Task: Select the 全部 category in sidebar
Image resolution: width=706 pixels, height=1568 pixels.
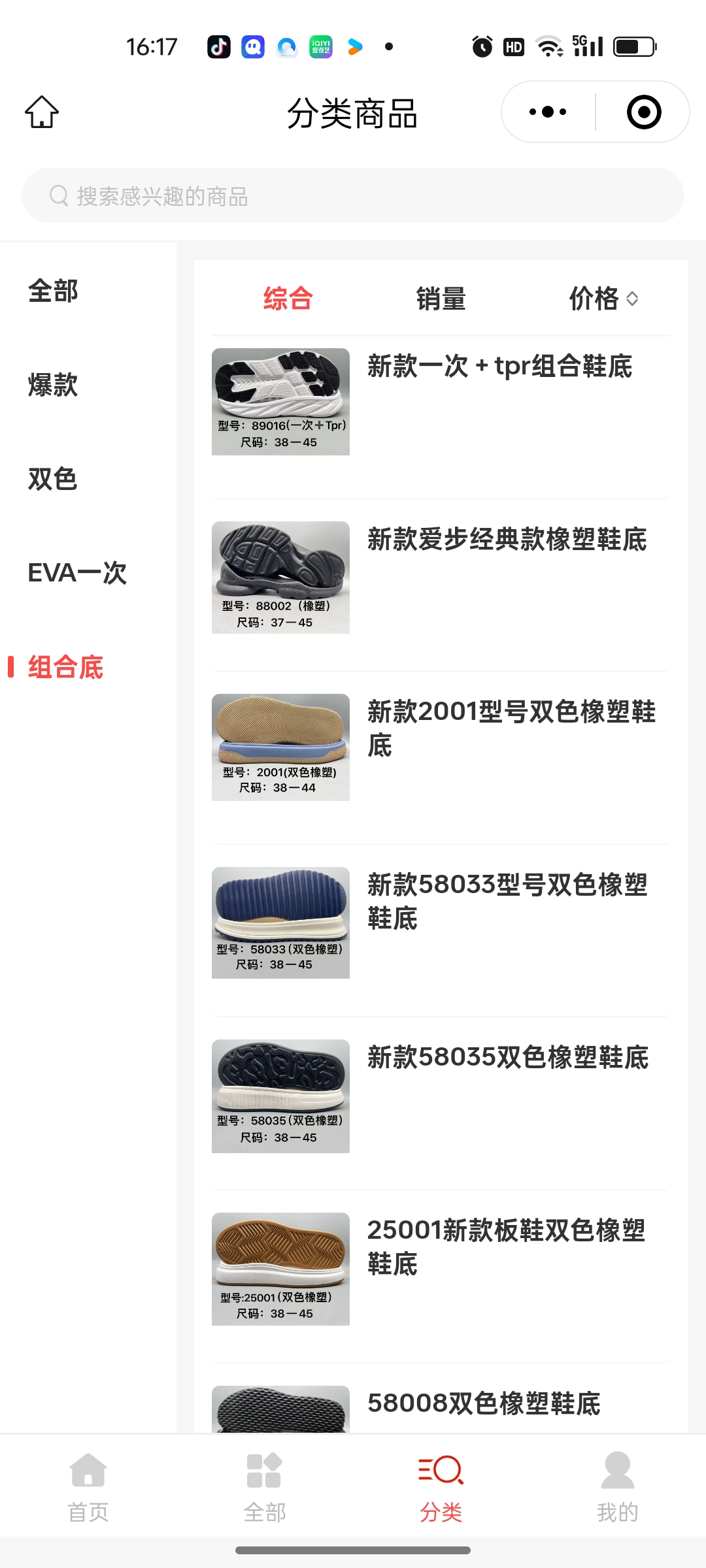Action: 53,291
